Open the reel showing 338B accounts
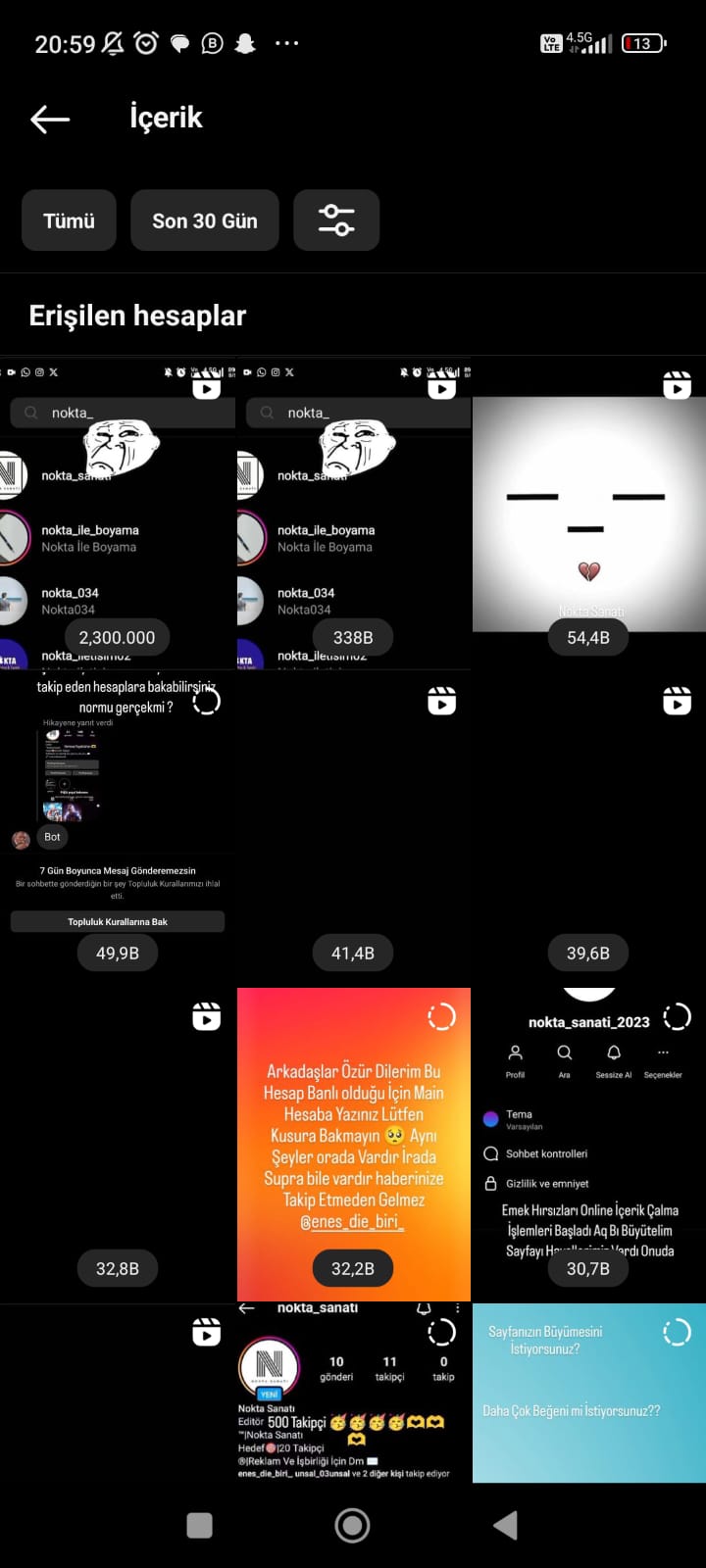The image size is (706, 1568). click(x=353, y=513)
